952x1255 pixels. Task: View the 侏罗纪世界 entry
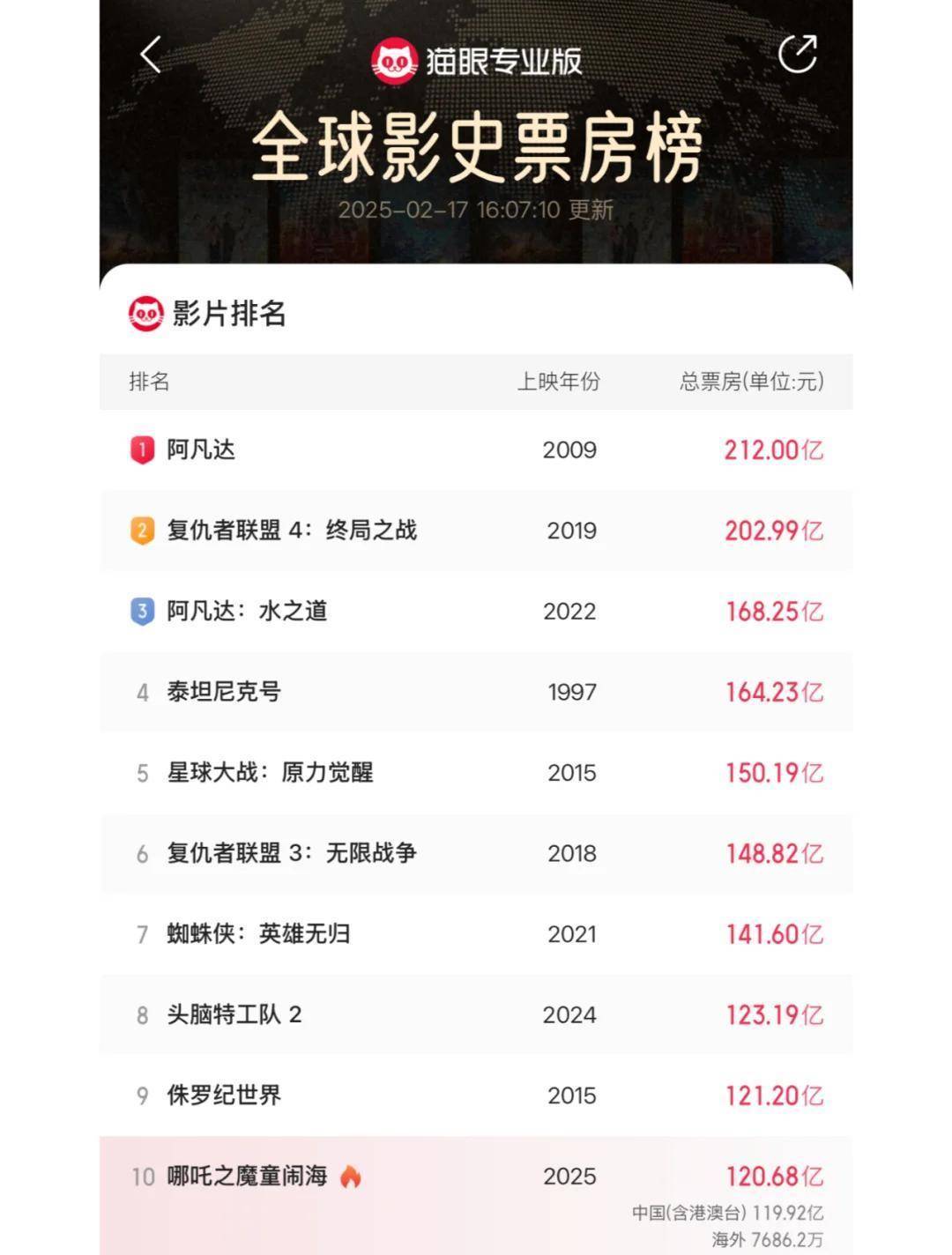coord(476,1095)
